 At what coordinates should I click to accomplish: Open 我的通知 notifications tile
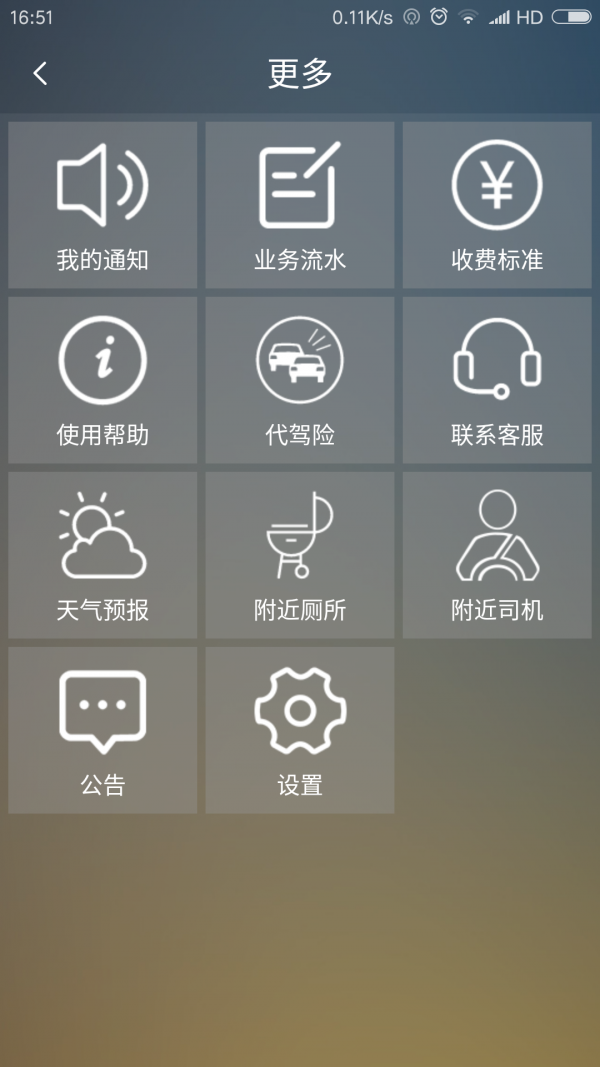coord(103,205)
